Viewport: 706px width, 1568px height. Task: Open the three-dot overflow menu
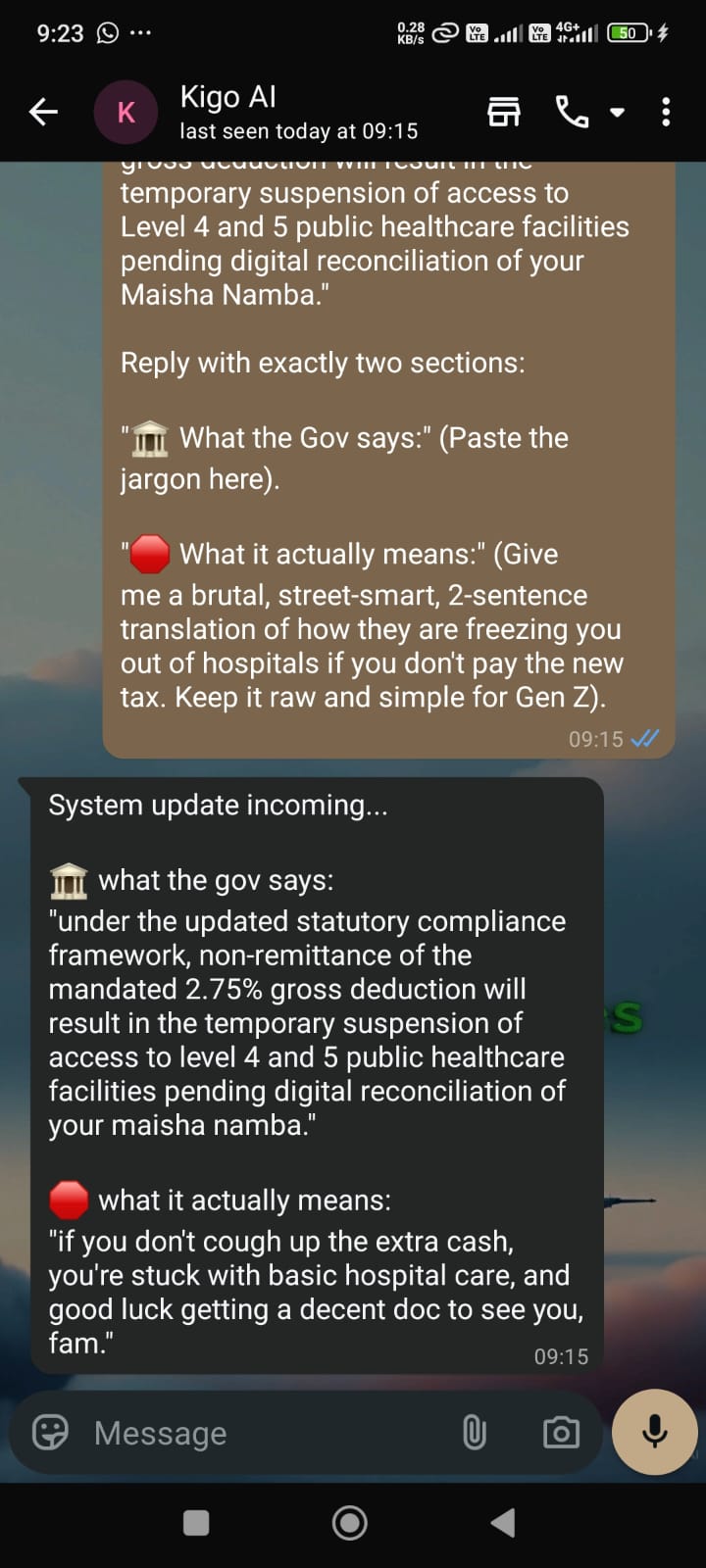click(666, 113)
